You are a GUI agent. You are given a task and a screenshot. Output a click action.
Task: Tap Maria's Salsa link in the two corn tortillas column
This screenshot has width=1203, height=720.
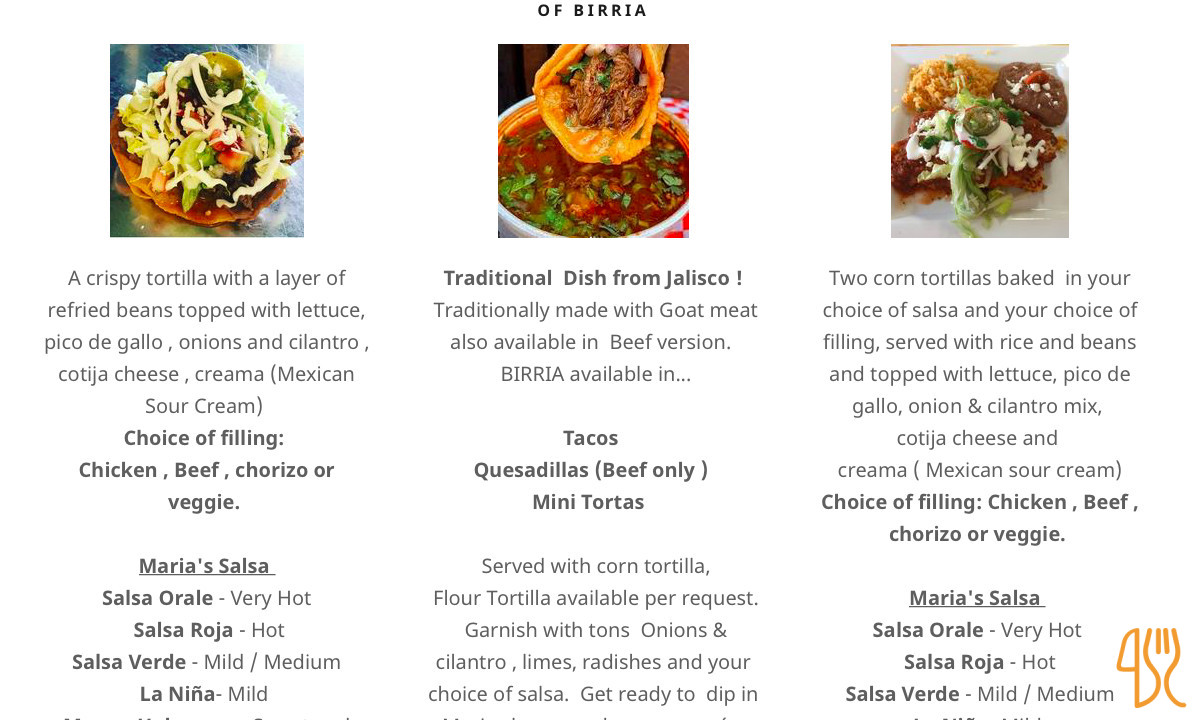coord(976,598)
